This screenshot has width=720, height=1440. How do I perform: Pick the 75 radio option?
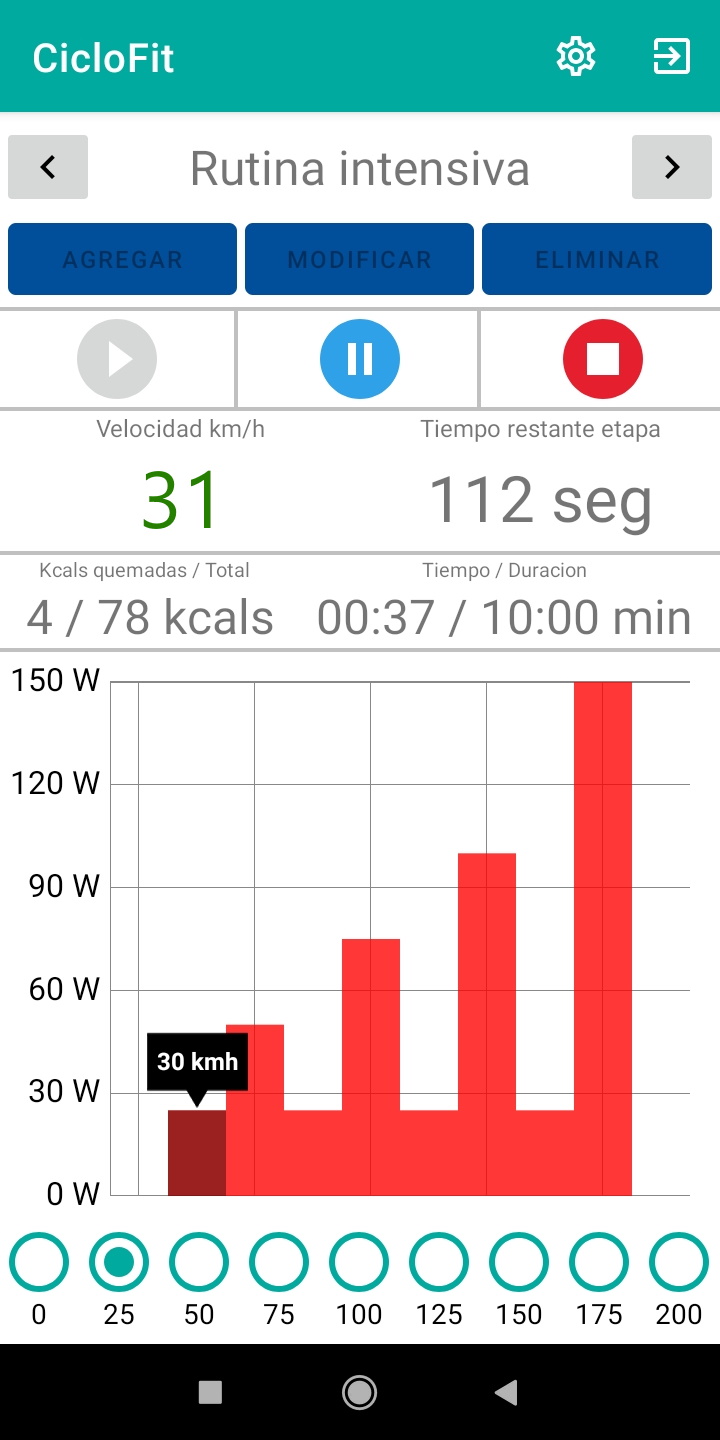coord(279,1262)
